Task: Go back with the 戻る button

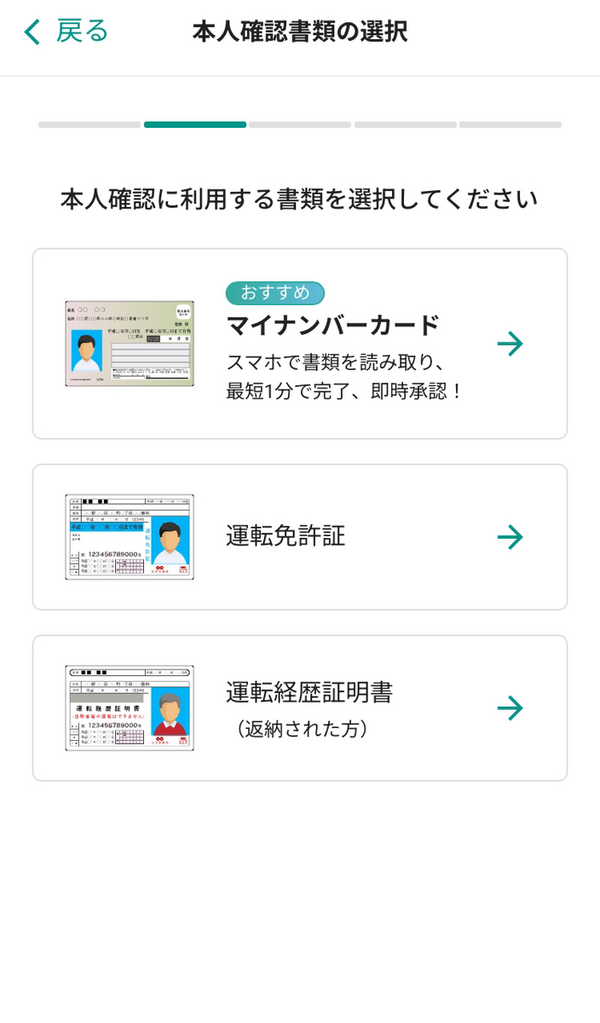Action: [66, 32]
